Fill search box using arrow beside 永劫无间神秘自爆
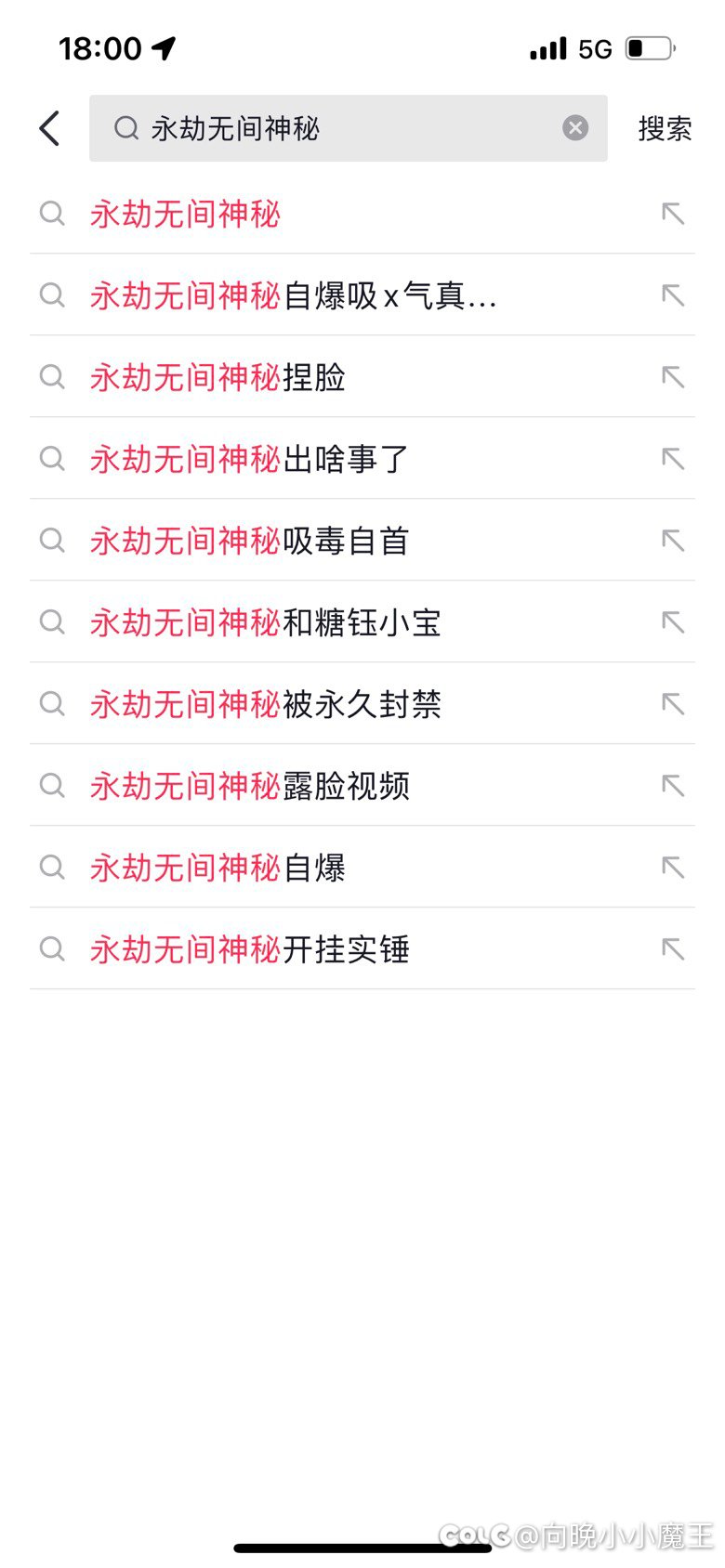Image resolution: width=725 pixels, height=1568 pixels. coord(673,868)
